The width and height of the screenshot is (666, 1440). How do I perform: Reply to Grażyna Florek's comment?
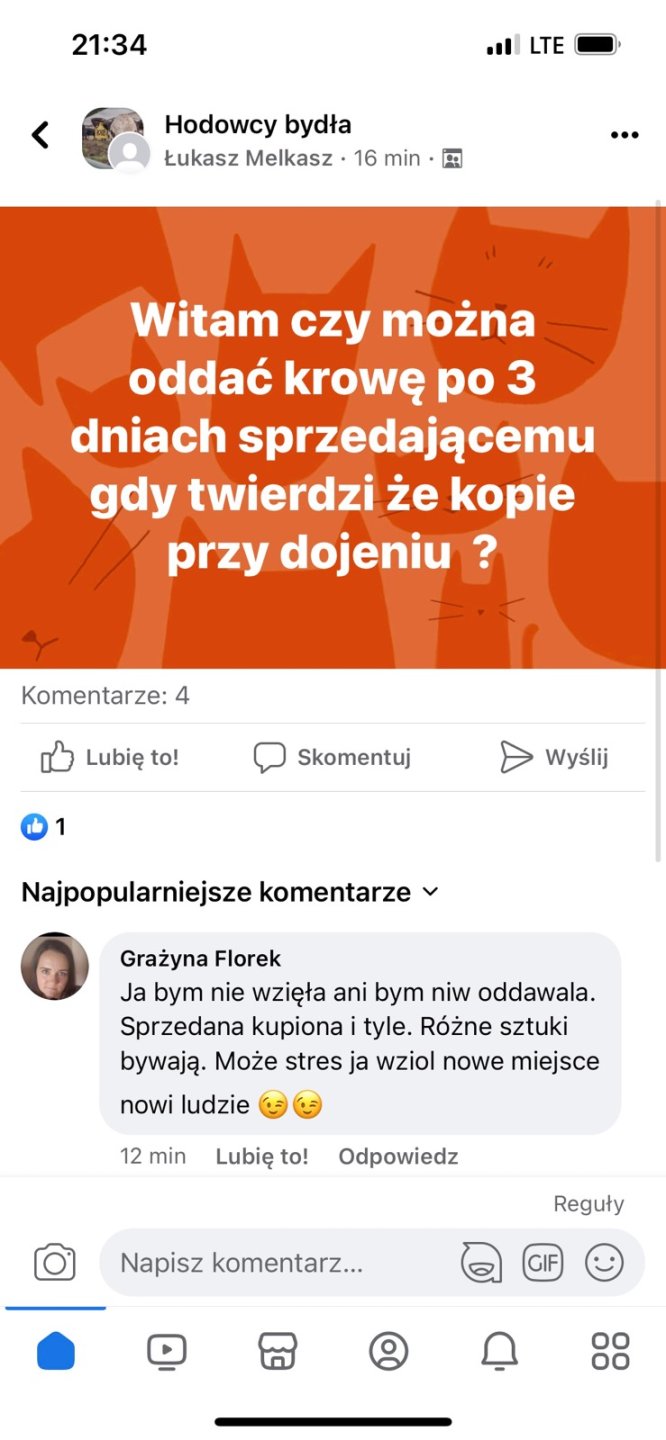[x=398, y=1156]
